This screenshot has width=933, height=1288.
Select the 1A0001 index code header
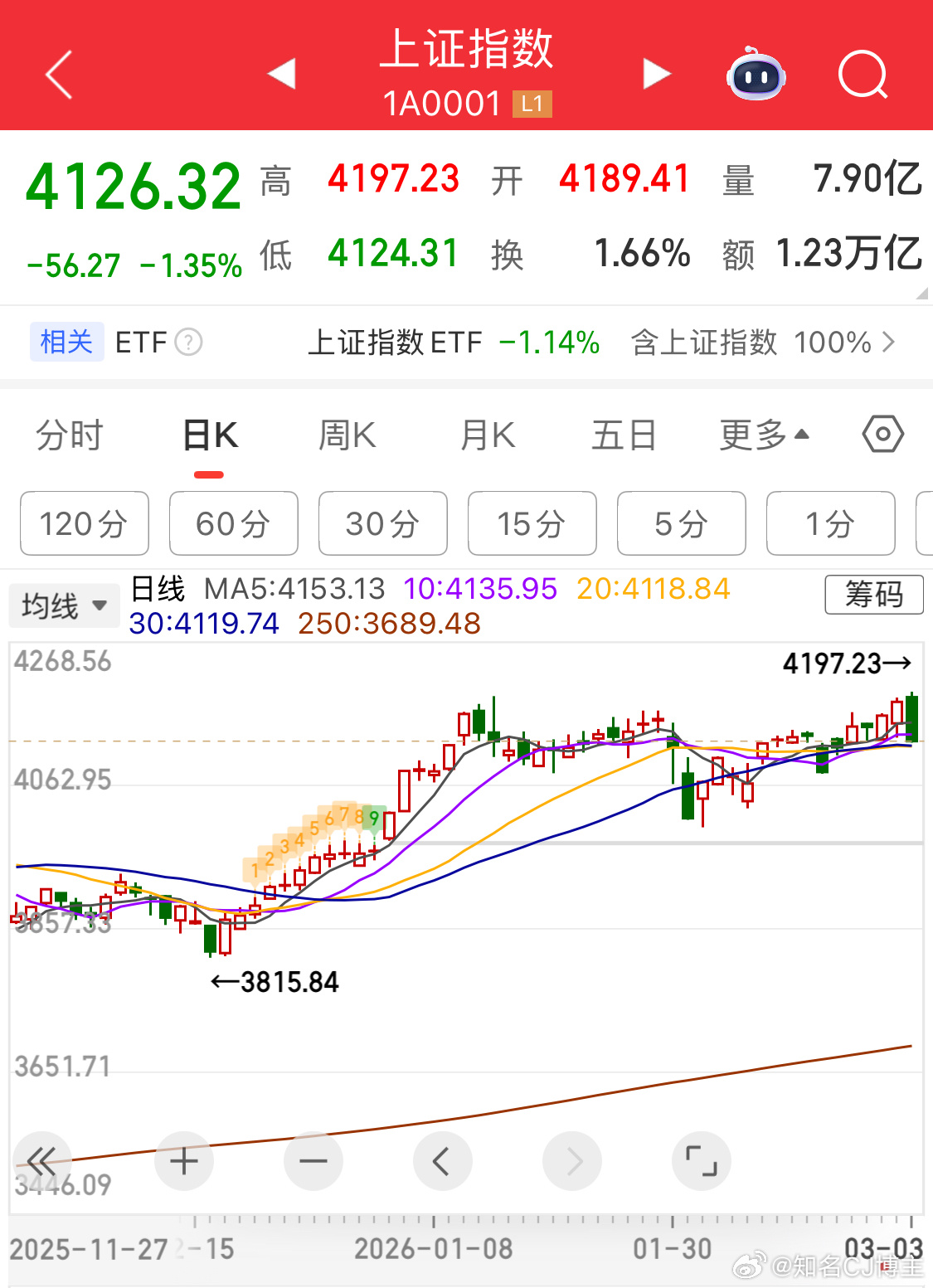pyautogui.click(x=444, y=103)
